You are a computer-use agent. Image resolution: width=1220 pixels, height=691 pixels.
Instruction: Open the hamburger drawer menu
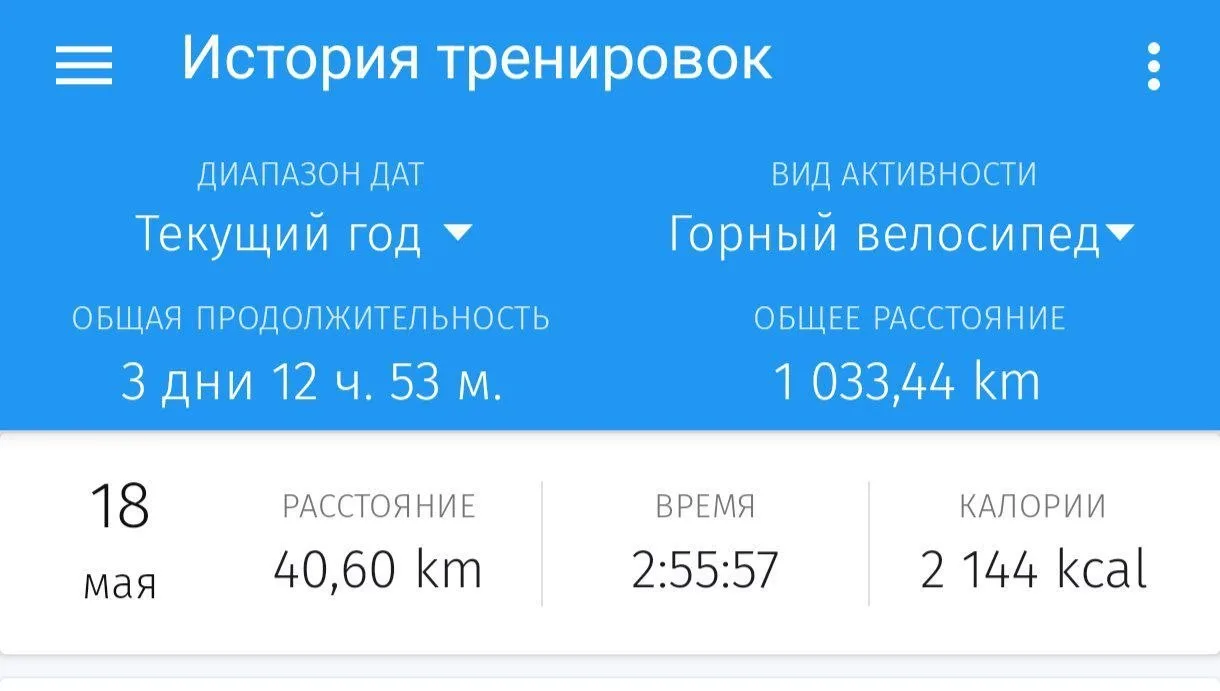[83, 65]
